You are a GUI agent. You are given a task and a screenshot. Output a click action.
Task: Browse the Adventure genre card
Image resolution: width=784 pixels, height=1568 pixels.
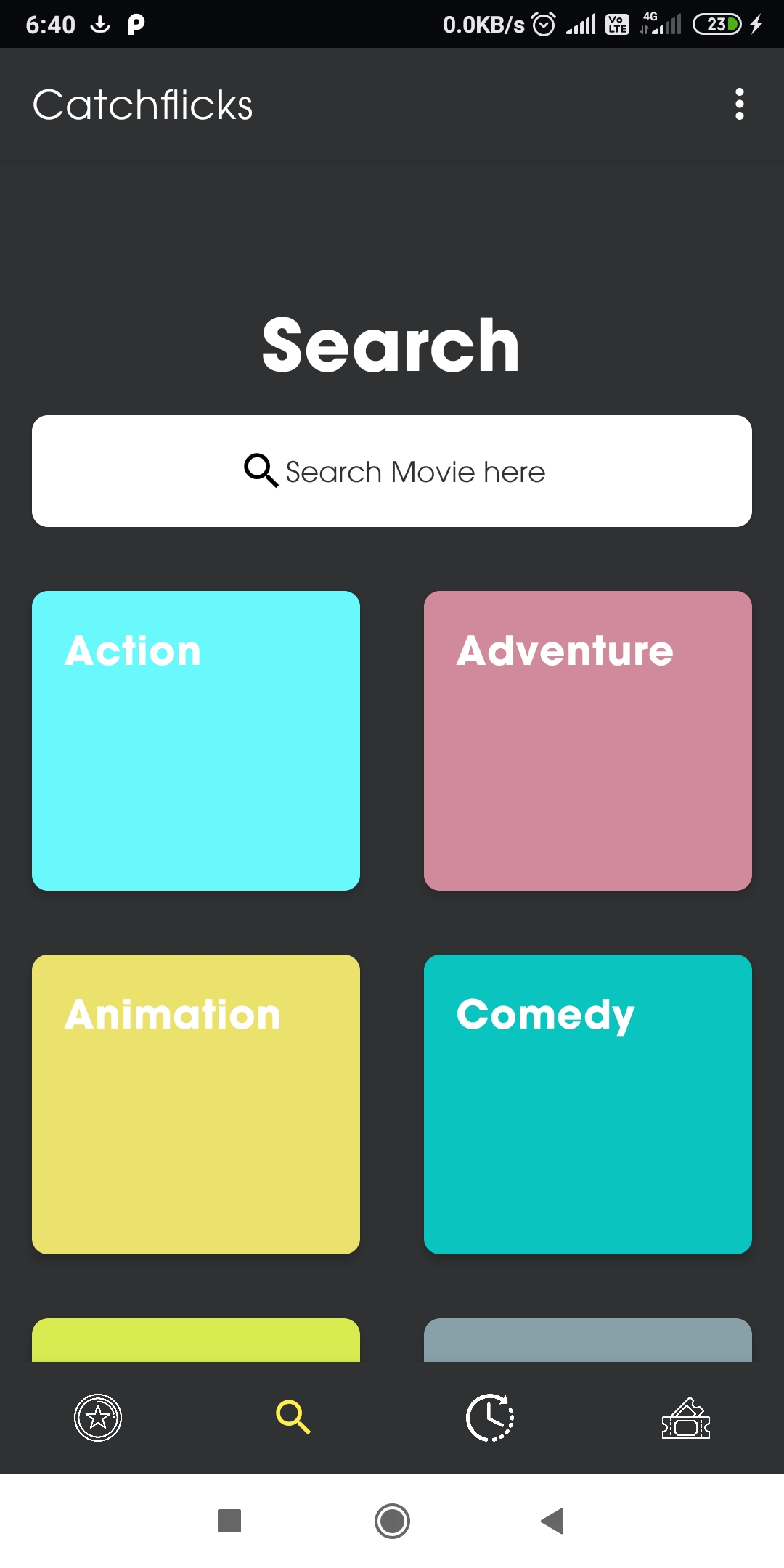[x=588, y=740]
